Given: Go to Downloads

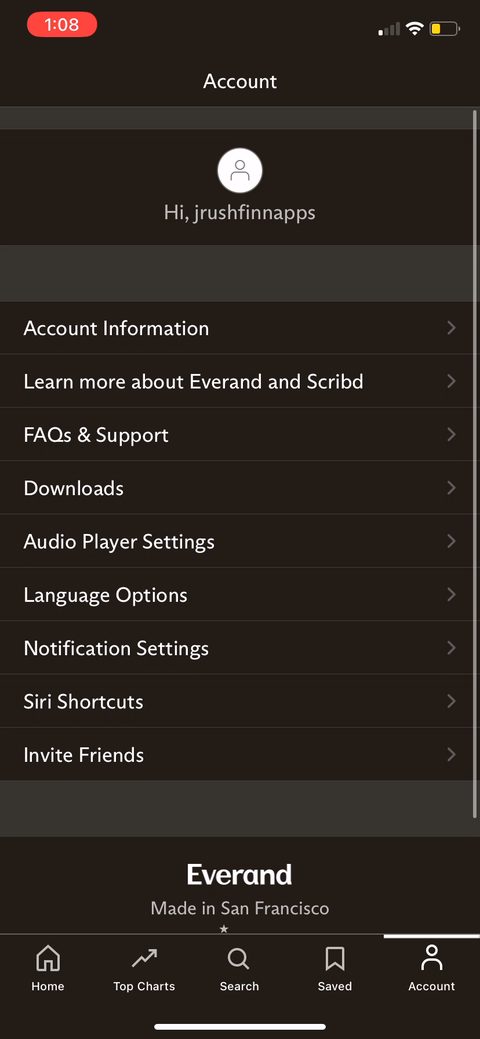Looking at the screenshot, I should (240, 488).
